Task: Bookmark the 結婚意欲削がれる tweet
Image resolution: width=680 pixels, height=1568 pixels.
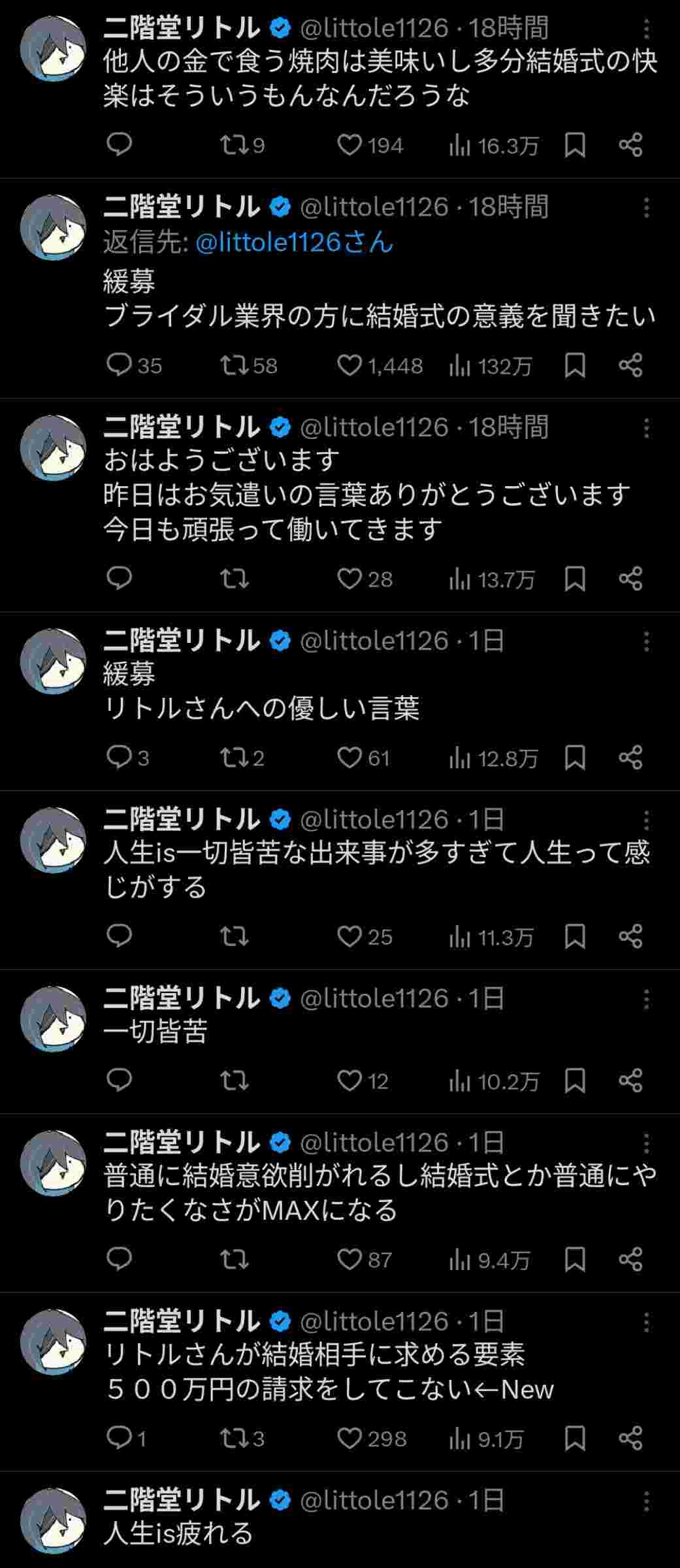Action: tap(575, 1259)
